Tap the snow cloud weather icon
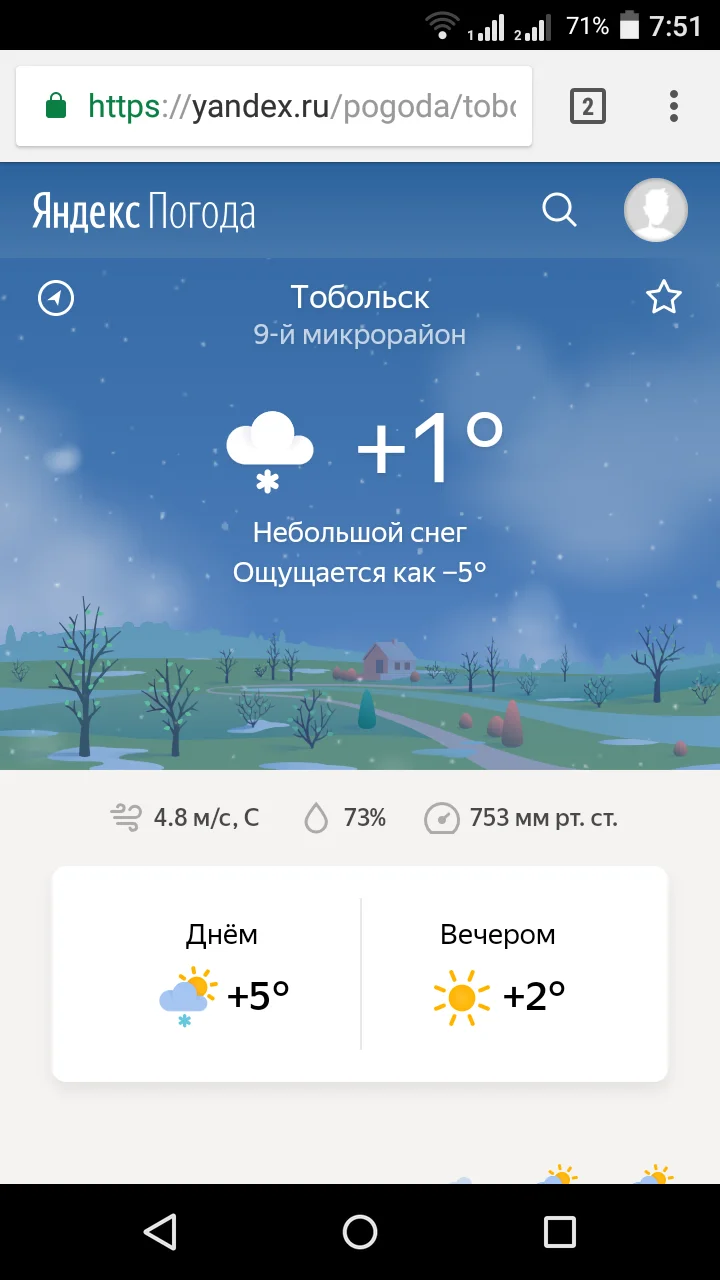Viewport: 720px width, 1280px height. (269, 452)
